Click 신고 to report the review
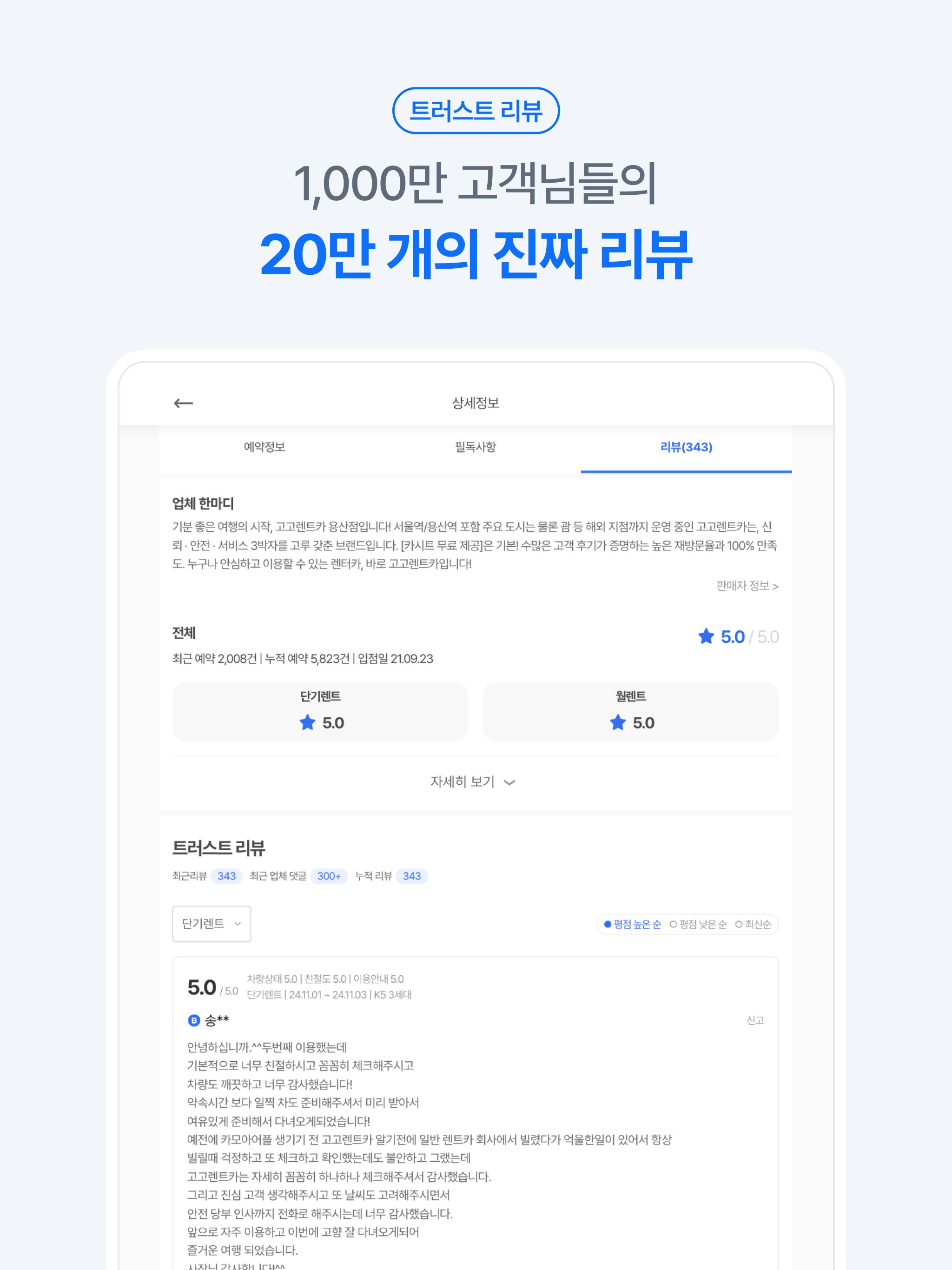The height and width of the screenshot is (1270, 952). (x=755, y=1021)
